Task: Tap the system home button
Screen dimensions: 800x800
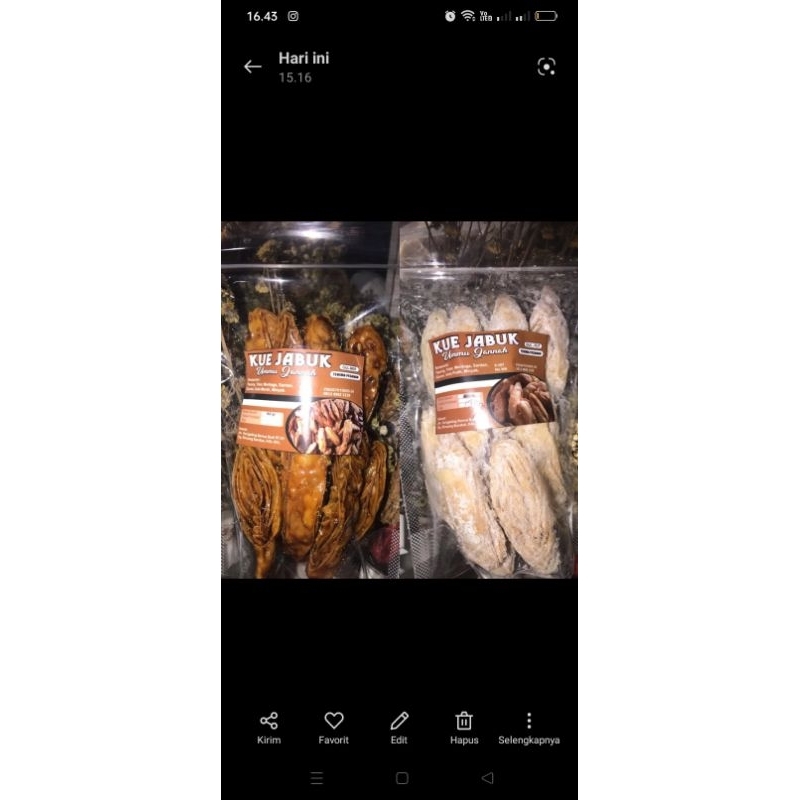Action: [x=402, y=778]
